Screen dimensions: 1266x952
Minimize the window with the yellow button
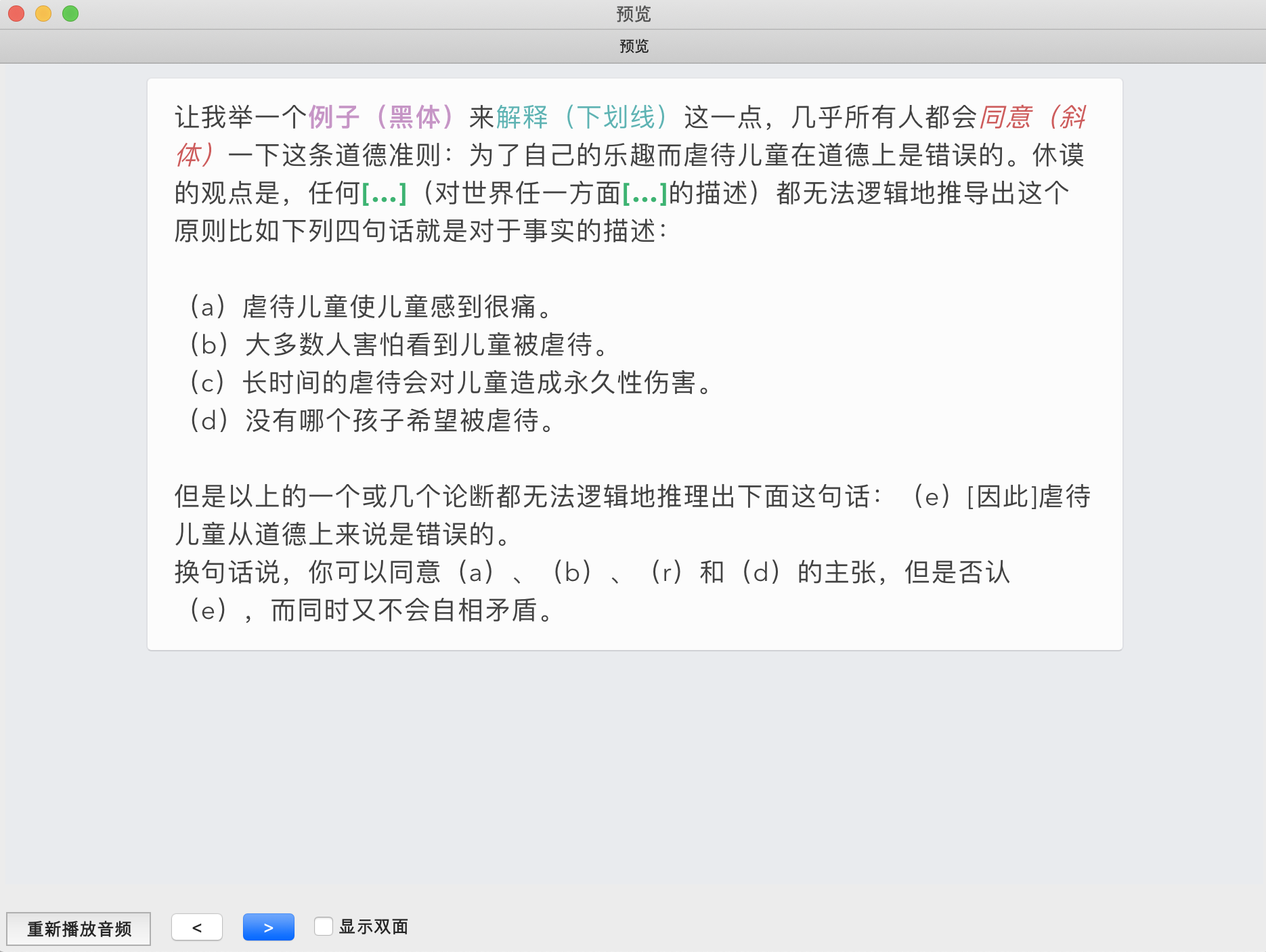tap(43, 14)
